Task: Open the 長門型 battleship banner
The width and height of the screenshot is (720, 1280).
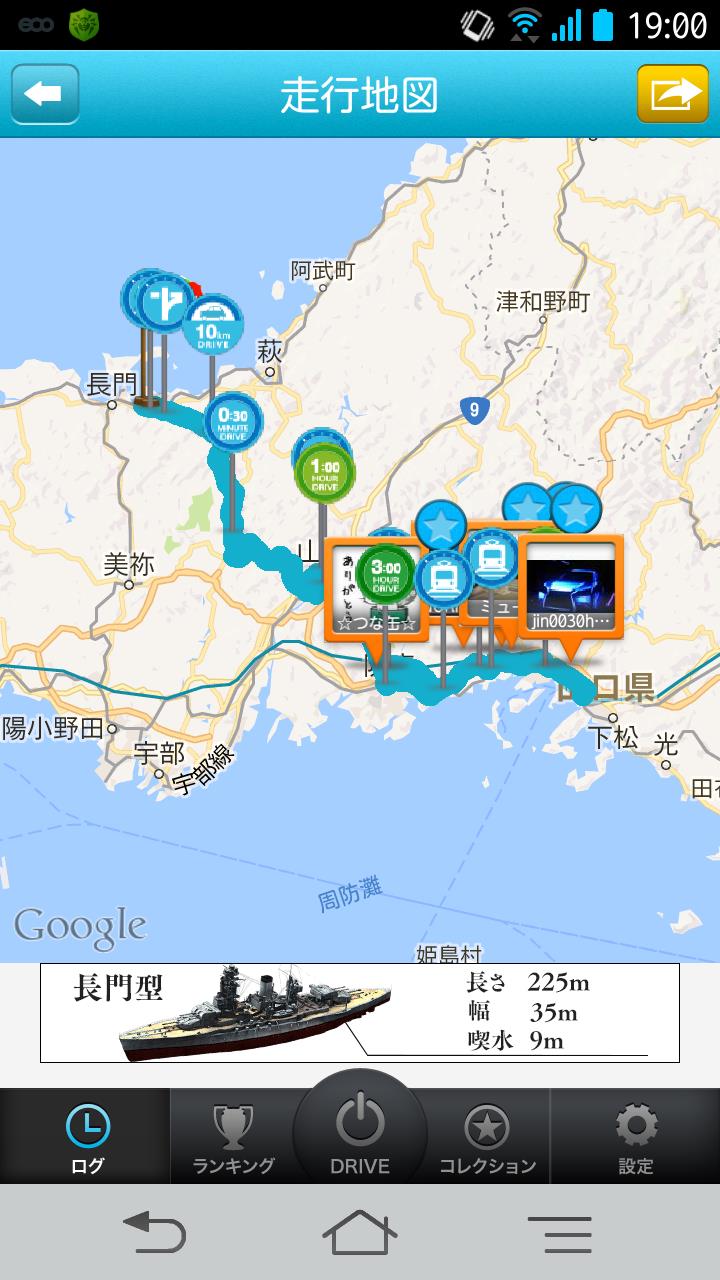Action: 360,1012
